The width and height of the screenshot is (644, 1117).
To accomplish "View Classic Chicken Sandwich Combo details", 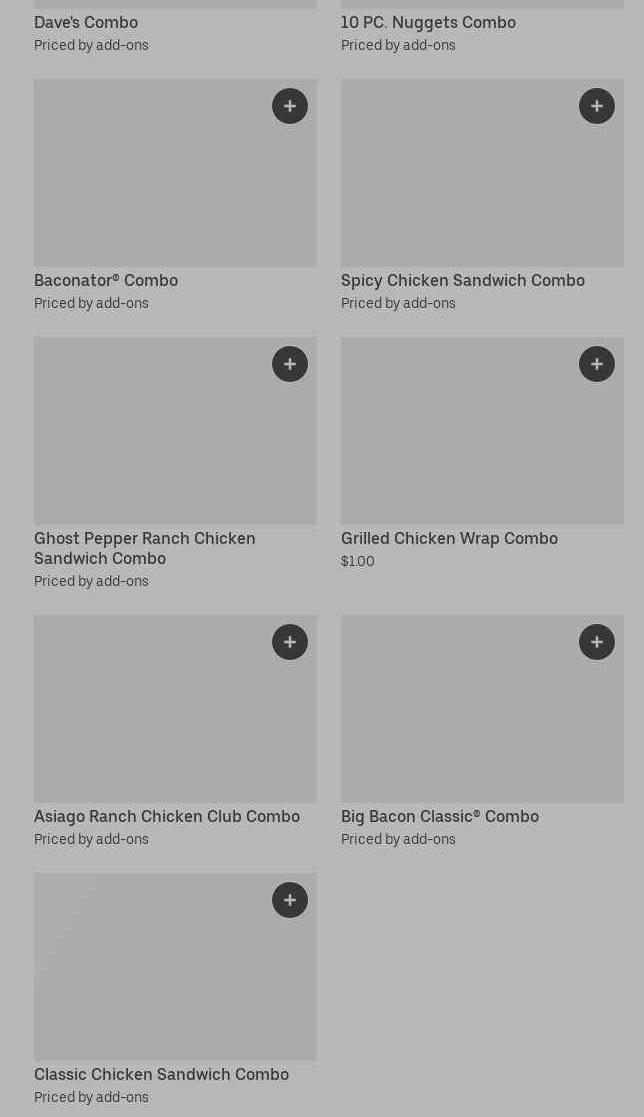I will click(x=150, y=980).
